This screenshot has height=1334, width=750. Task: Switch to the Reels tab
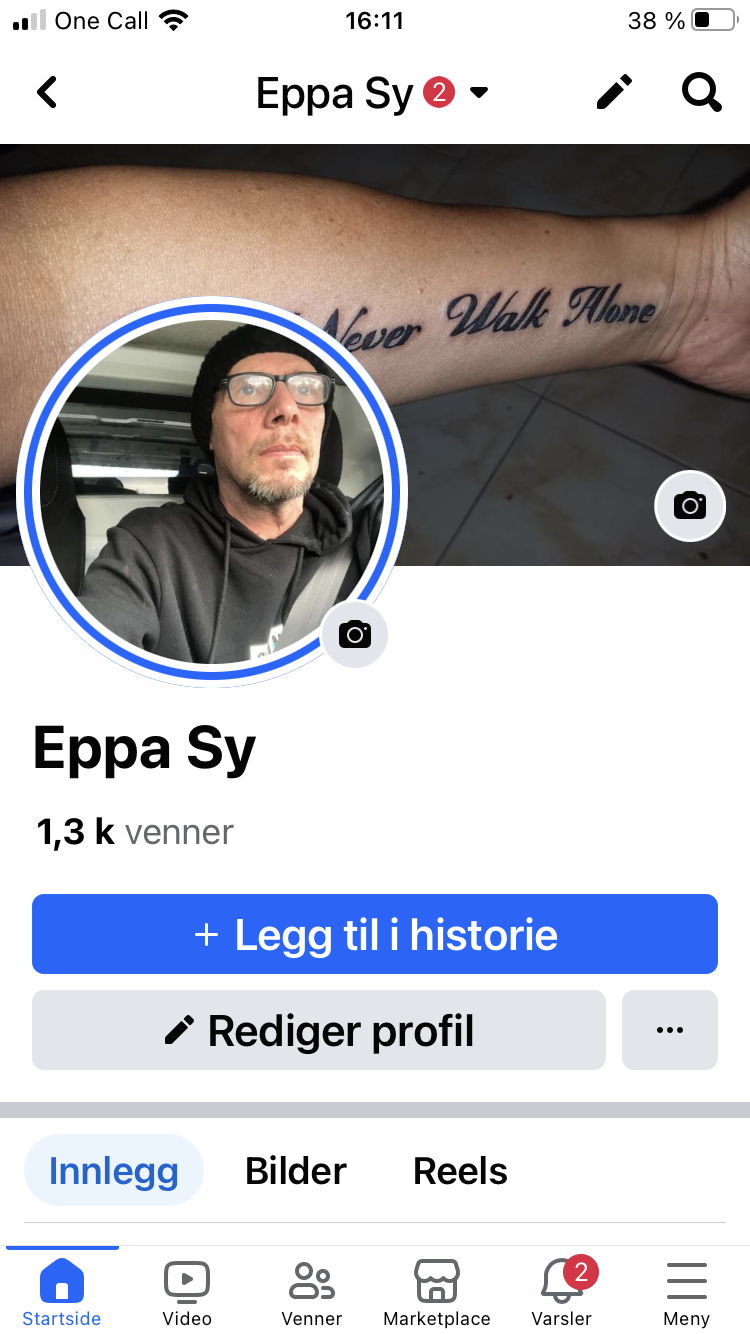point(460,1171)
